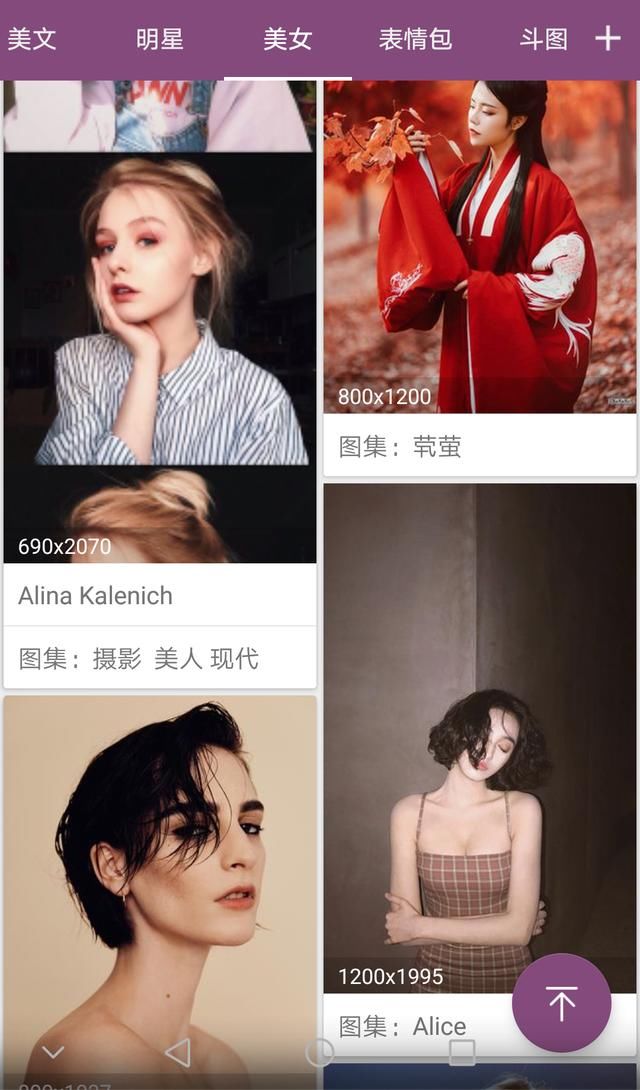The width and height of the screenshot is (640, 1090).
Task: Switch to the 美文 tab
Action: (x=32, y=39)
